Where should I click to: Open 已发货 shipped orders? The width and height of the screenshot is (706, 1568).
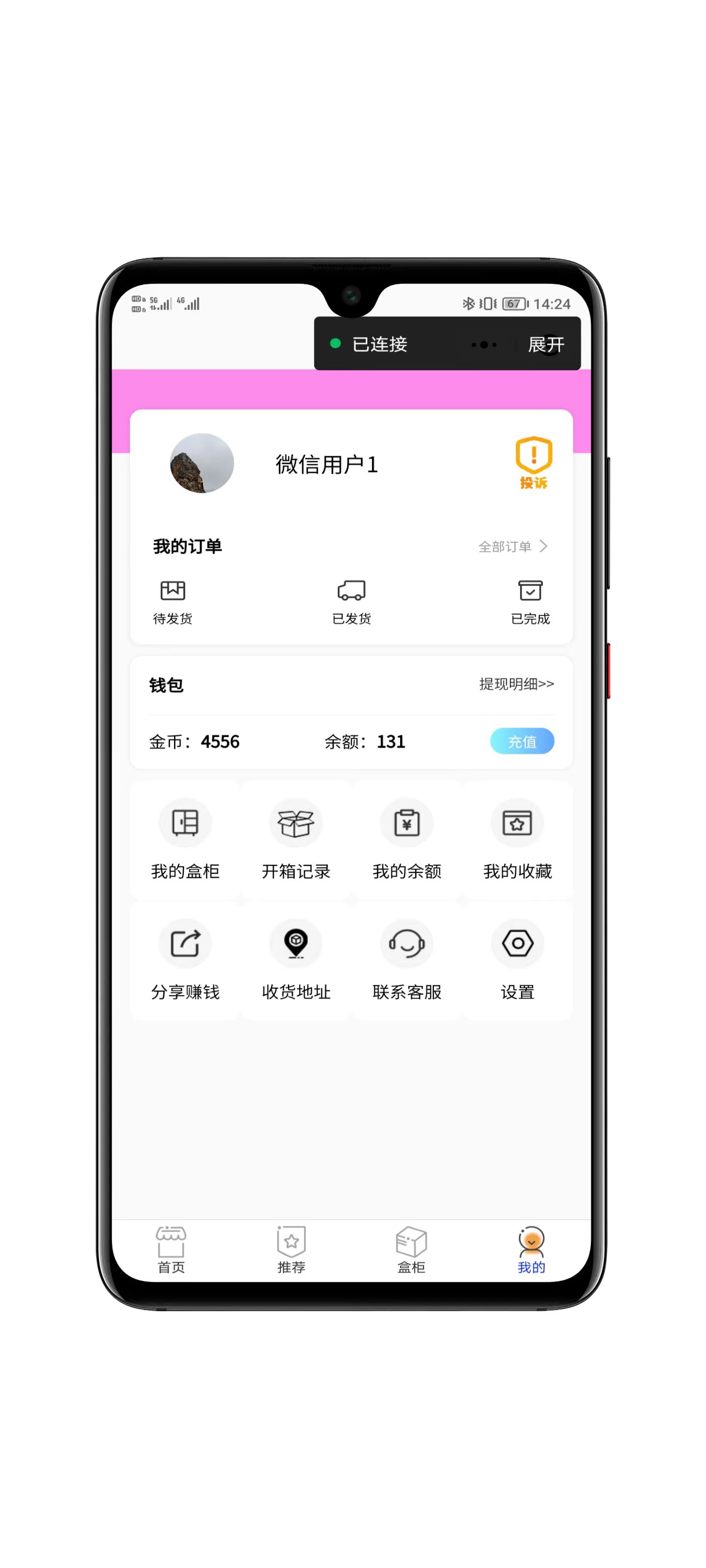[352, 601]
